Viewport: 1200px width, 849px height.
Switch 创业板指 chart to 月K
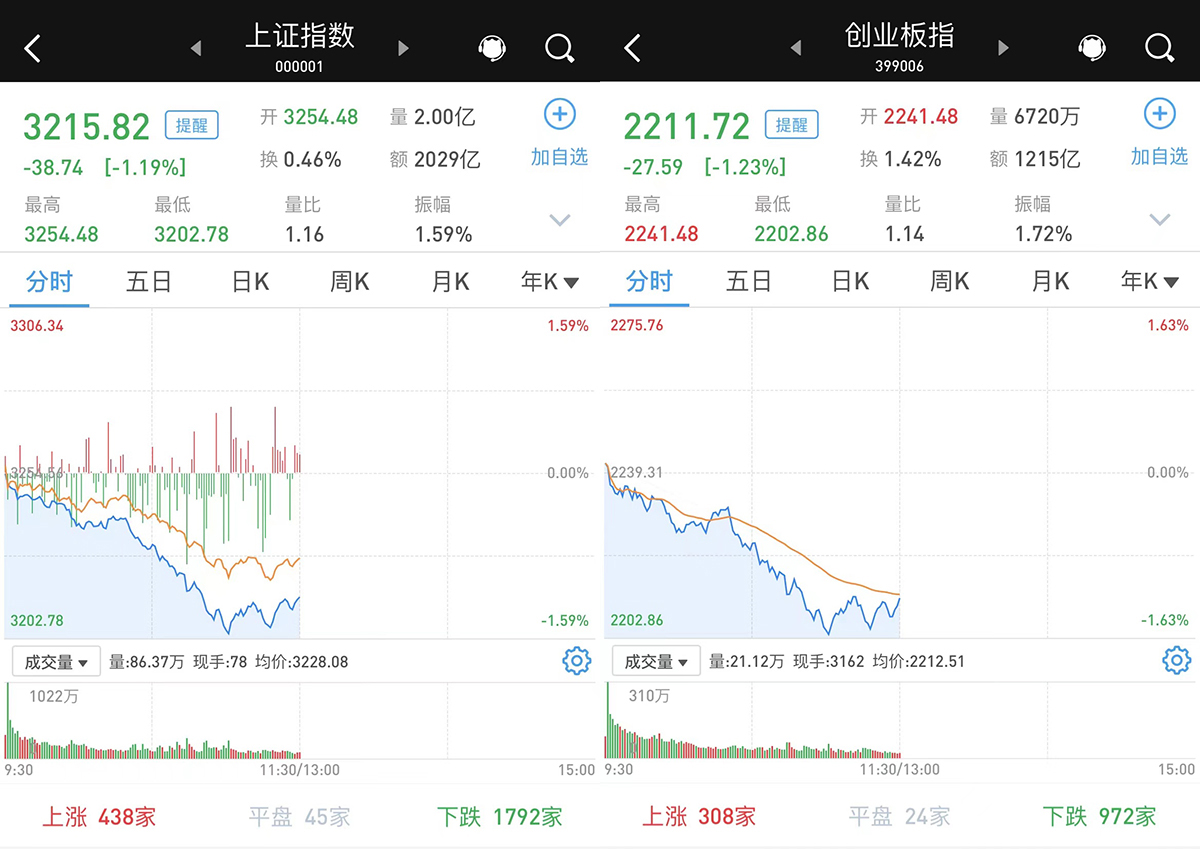1050,282
